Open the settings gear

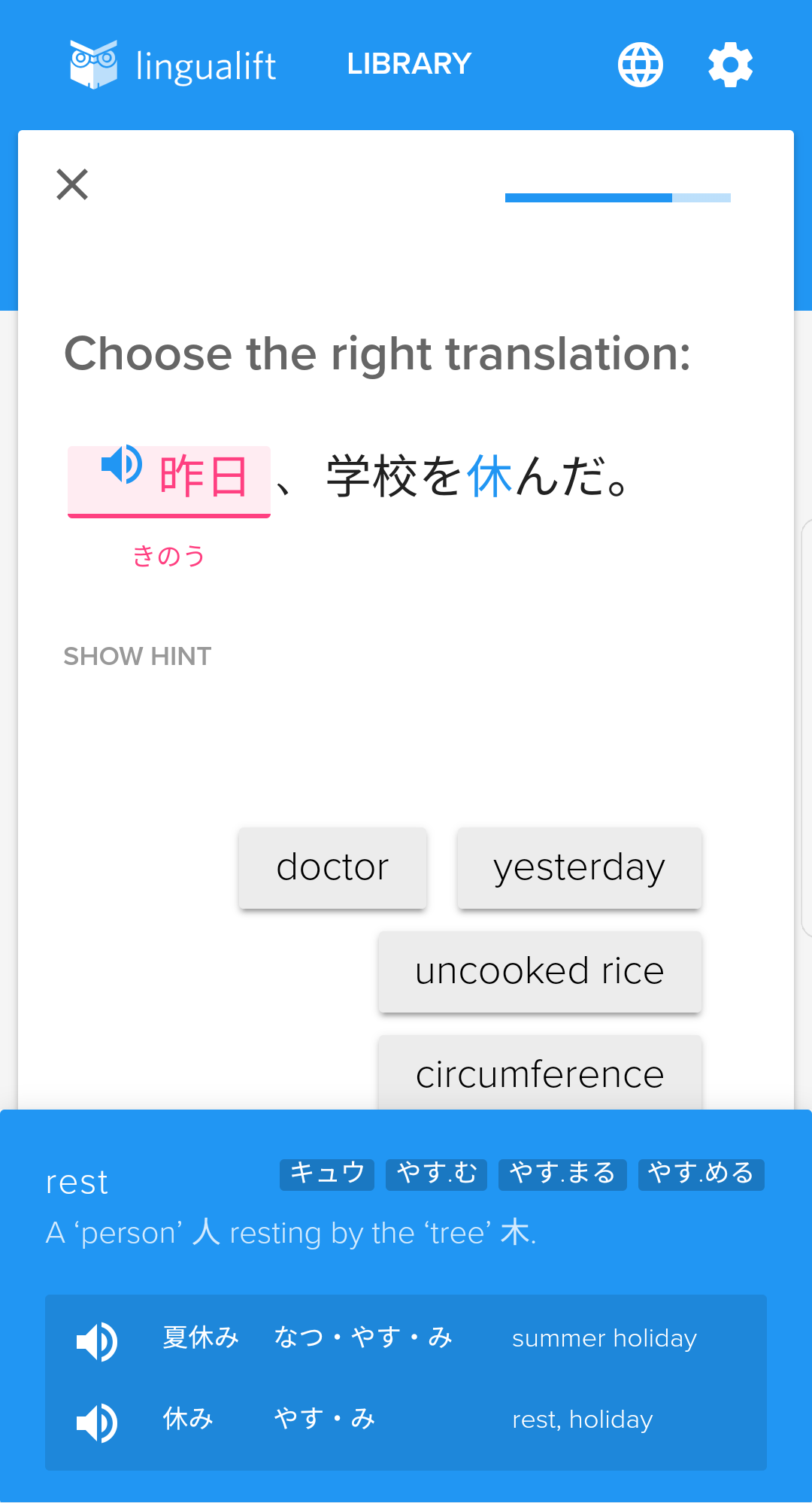pyautogui.click(x=729, y=64)
